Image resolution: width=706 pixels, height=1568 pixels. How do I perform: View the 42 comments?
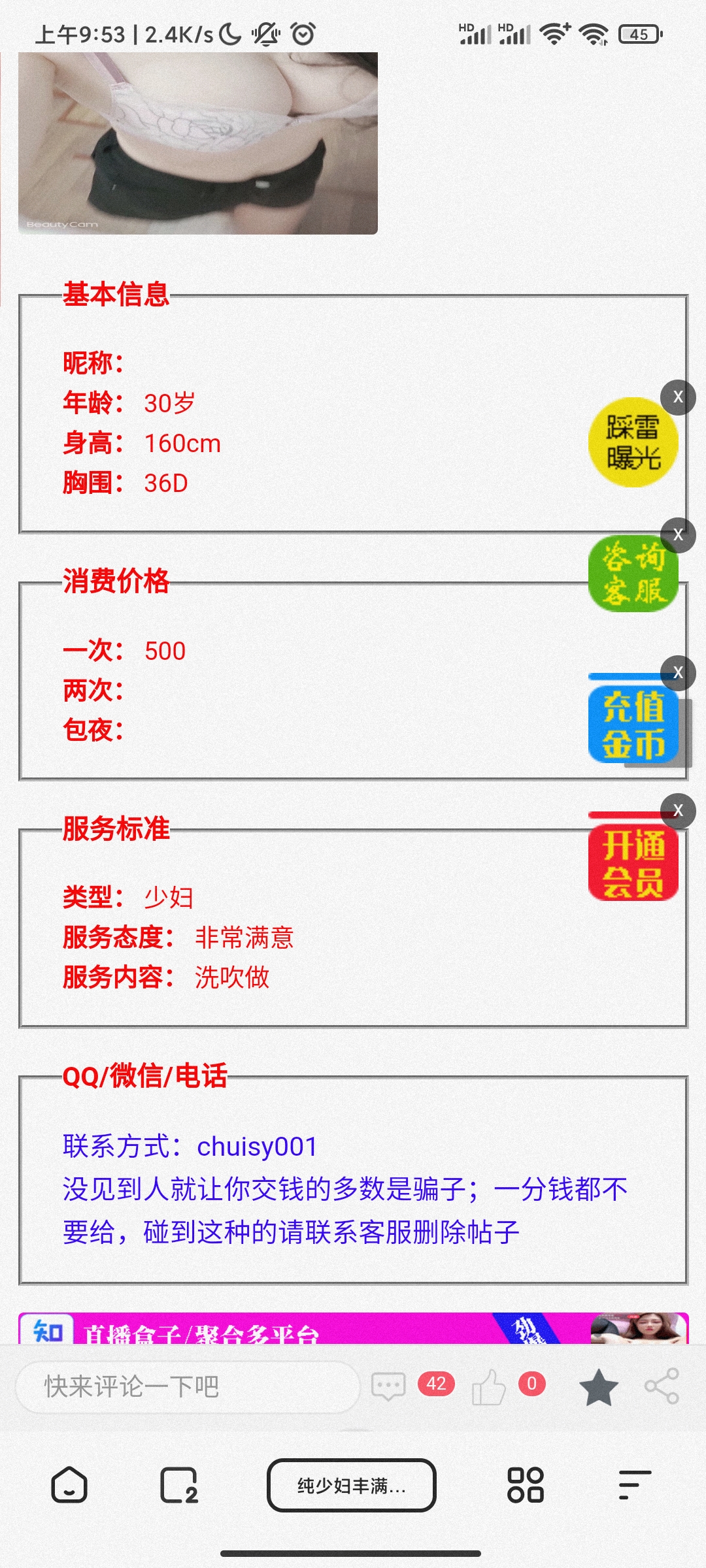(x=390, y=1386)
